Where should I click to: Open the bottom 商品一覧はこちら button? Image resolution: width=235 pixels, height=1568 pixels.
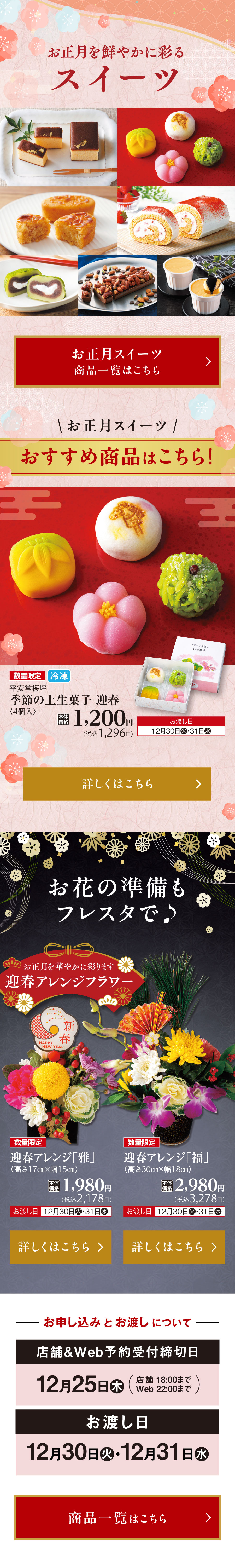pos(117,1518)
